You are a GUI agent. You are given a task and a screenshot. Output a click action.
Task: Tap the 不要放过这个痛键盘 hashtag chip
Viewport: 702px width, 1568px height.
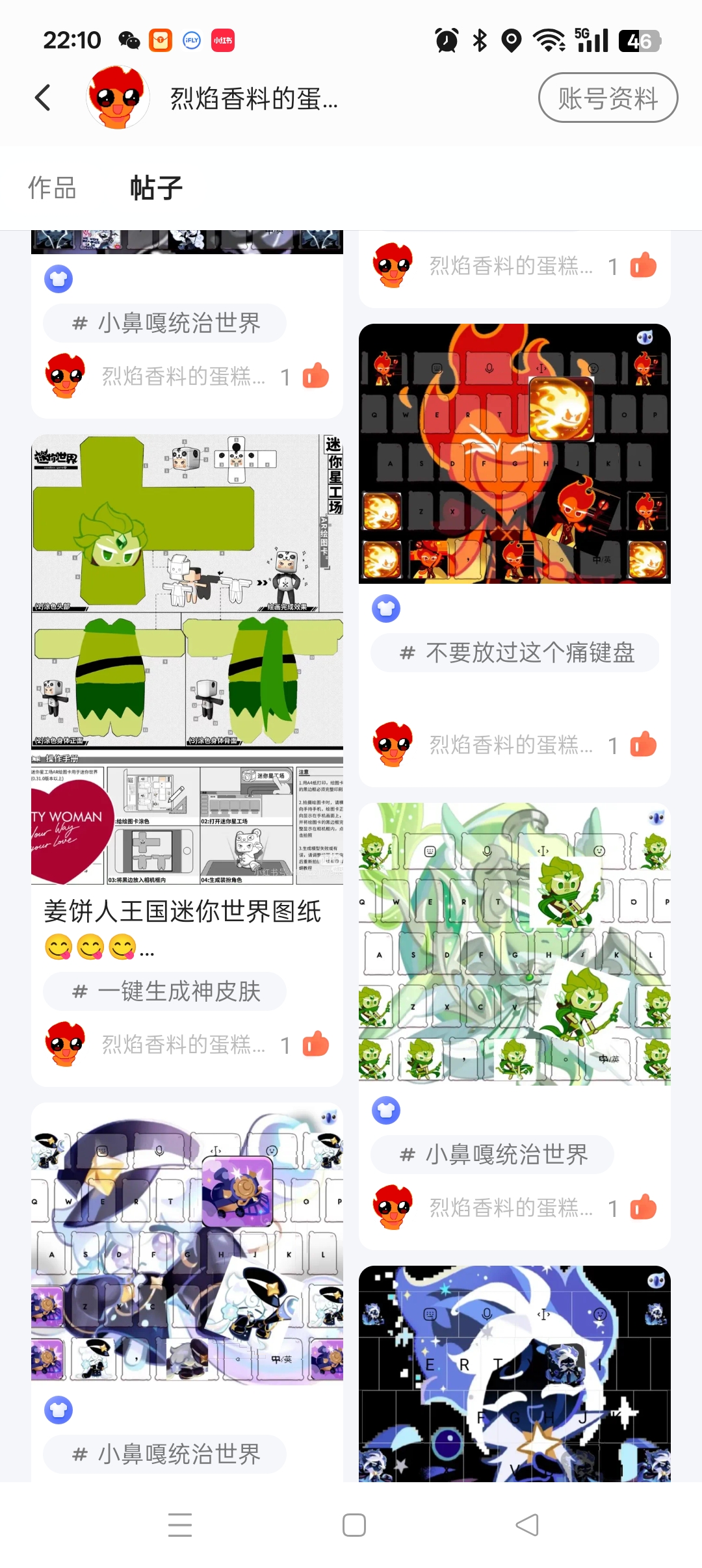pyautogui.click(x=515, y=653)
